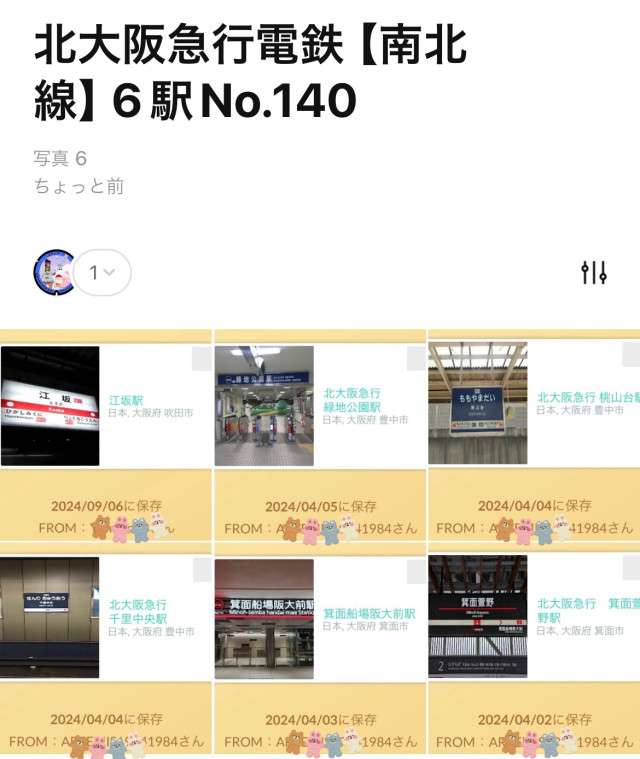Image resolution: width=640 pixels, height=759 pixels.
Task: Open the album owner's avatar
Action: point(54,272)
